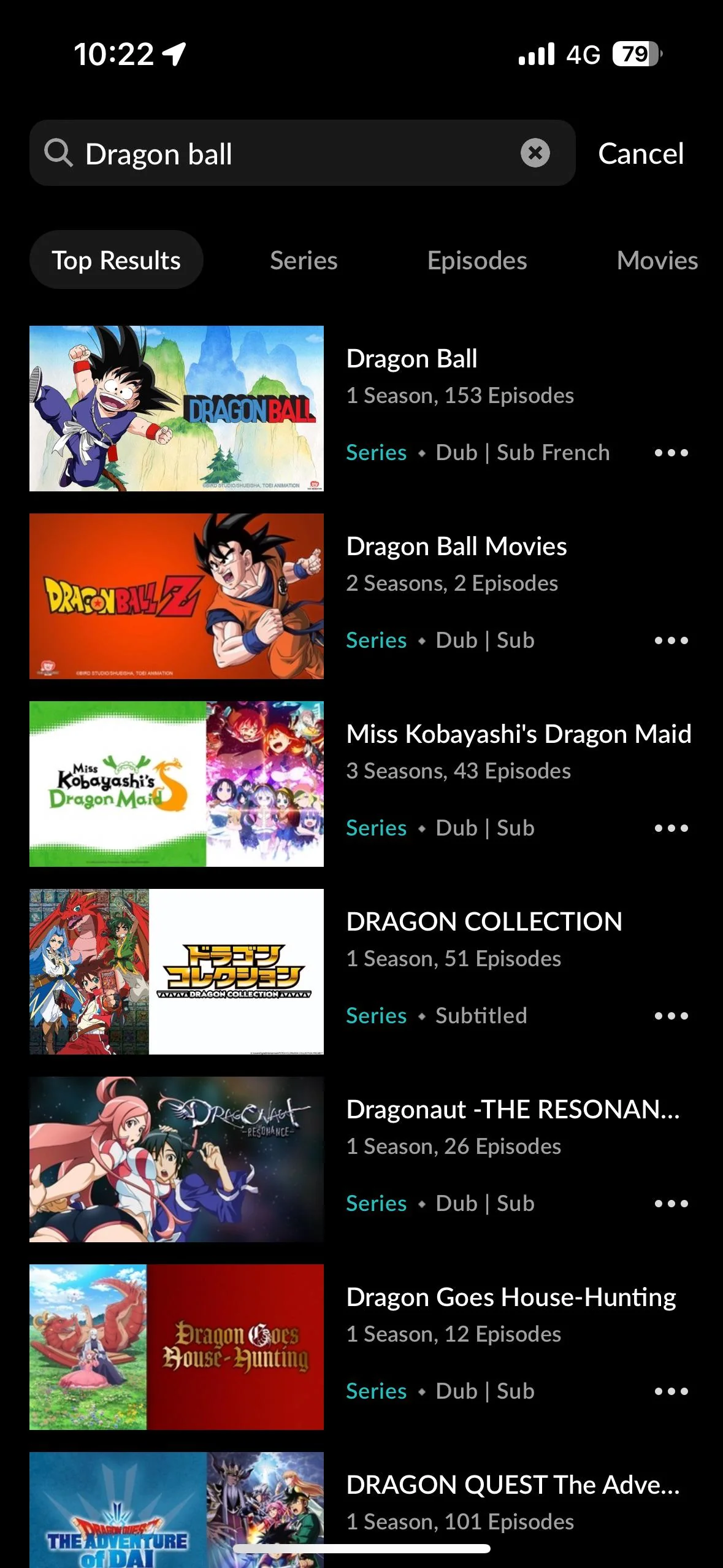
Task: Open more options for Dragonaut series
Action: click(672, 1203)
